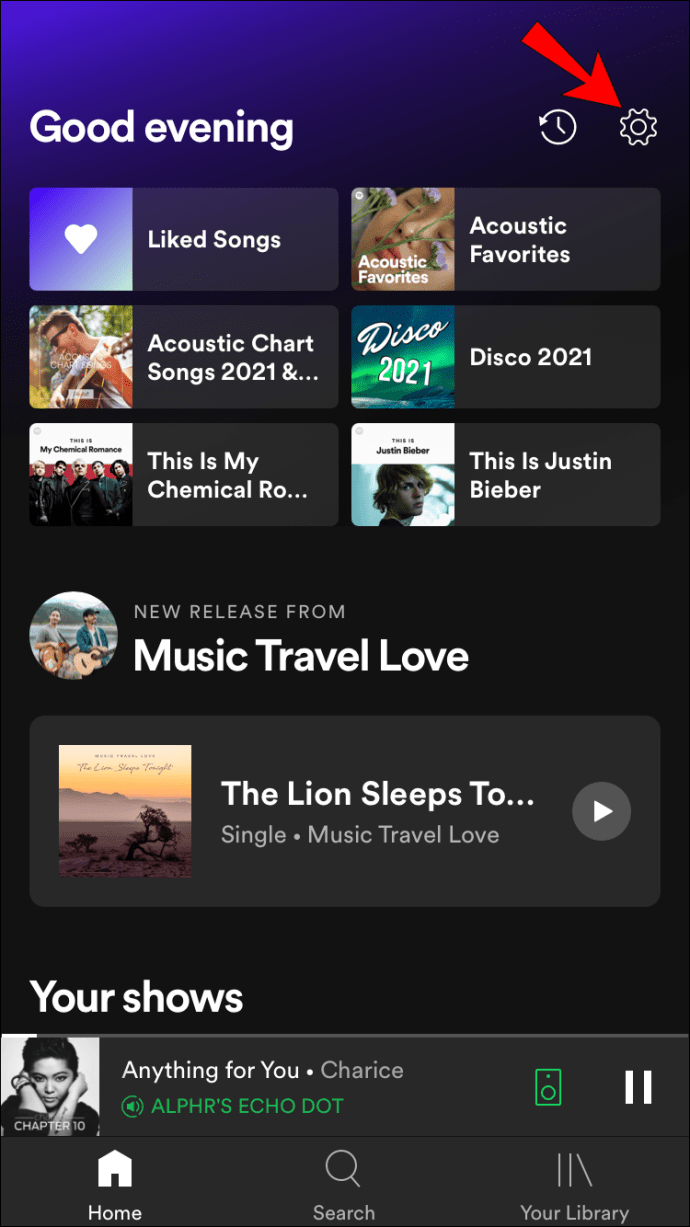Open the connected devices speaker icon
Image resolution: width=690 pixels, height=1227 pixels.
coord(548,1086)
